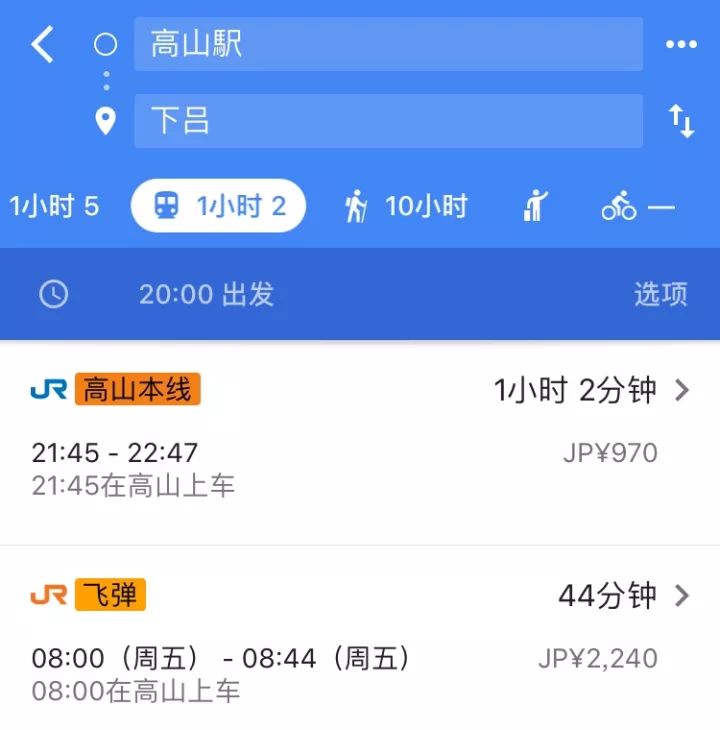720x730 pixels.
Task: Select the walking travel mode icon
Action: [355, 206]
